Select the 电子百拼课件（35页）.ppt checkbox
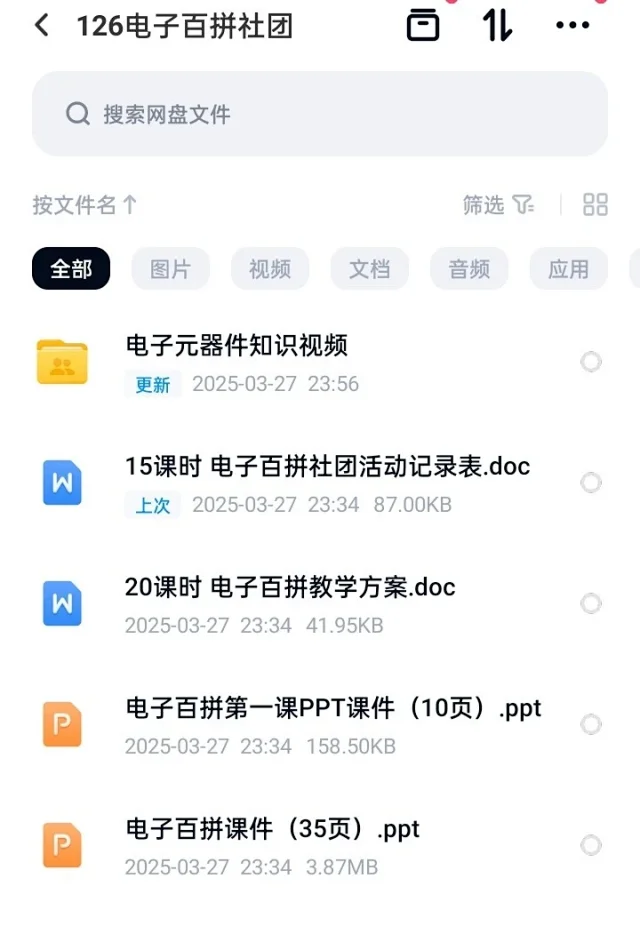Viewport: 640px width, 950px height. pos(591,845)
